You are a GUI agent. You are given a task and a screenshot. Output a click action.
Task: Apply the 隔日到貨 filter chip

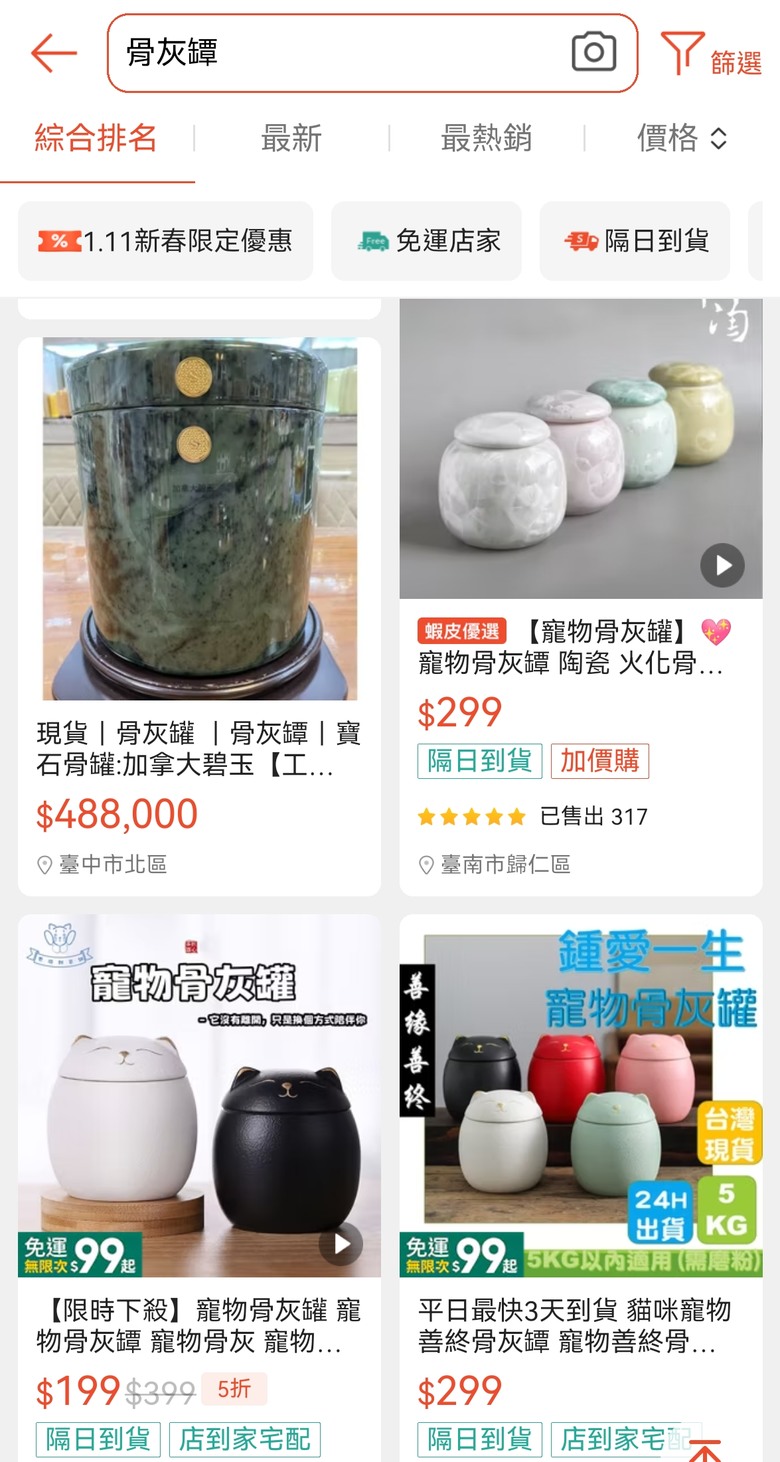[636, 241]
